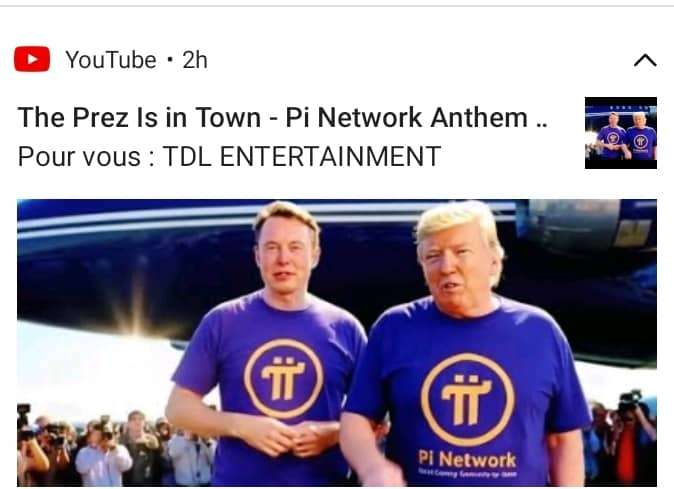Open The Prez Is in Town notification

click(x=283, y=118)
